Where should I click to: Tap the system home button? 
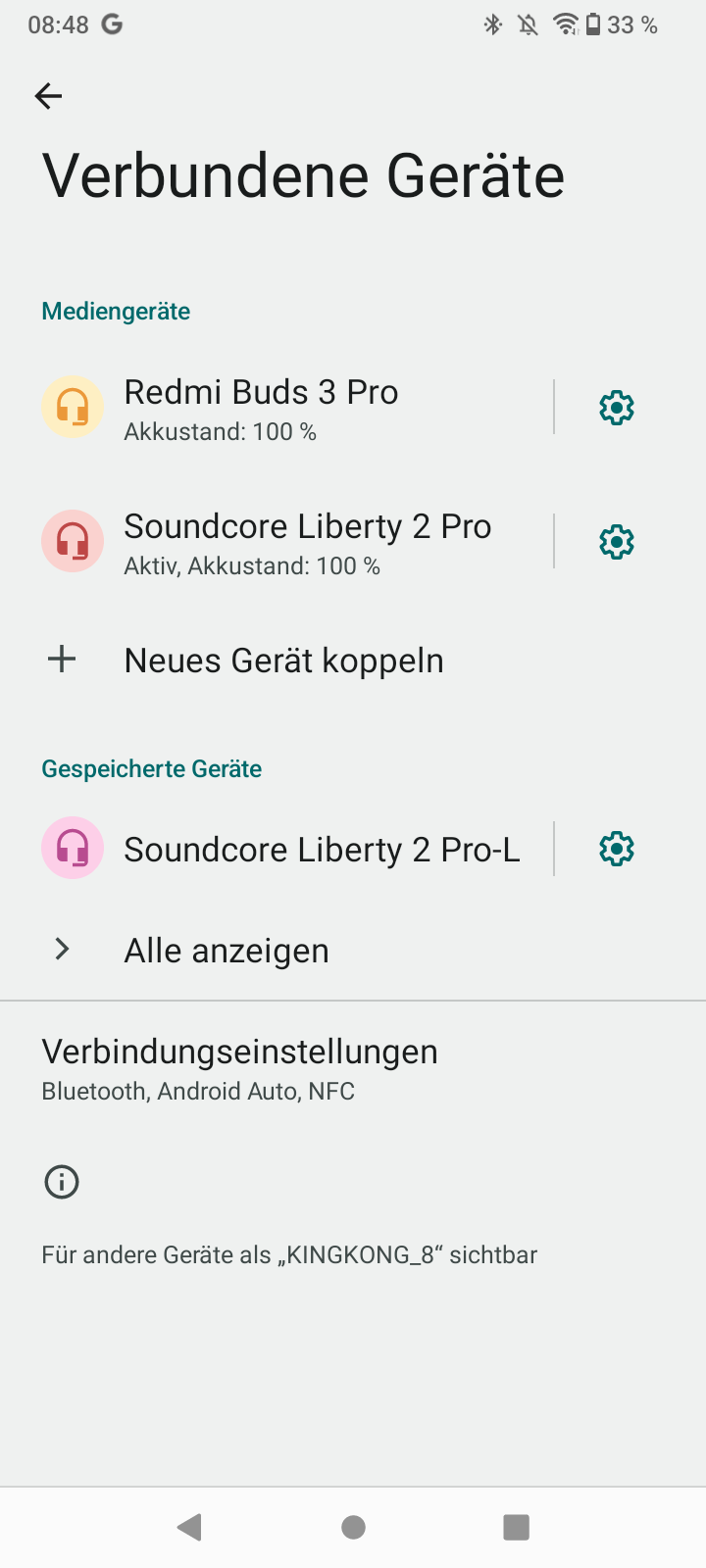[x=353, y=1527]
